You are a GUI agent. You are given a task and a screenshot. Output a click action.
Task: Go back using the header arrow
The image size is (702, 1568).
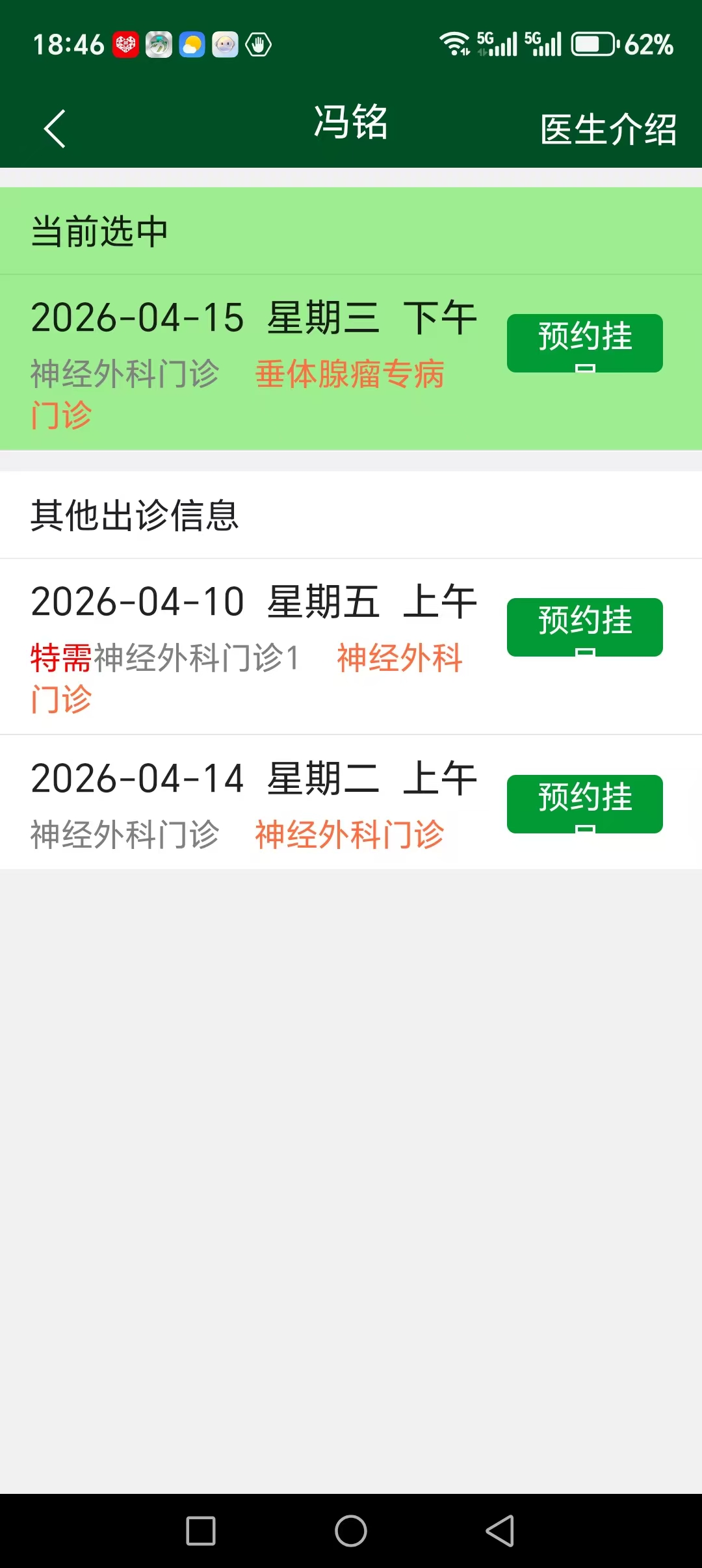pyautogui.click(x=55, y=129)
